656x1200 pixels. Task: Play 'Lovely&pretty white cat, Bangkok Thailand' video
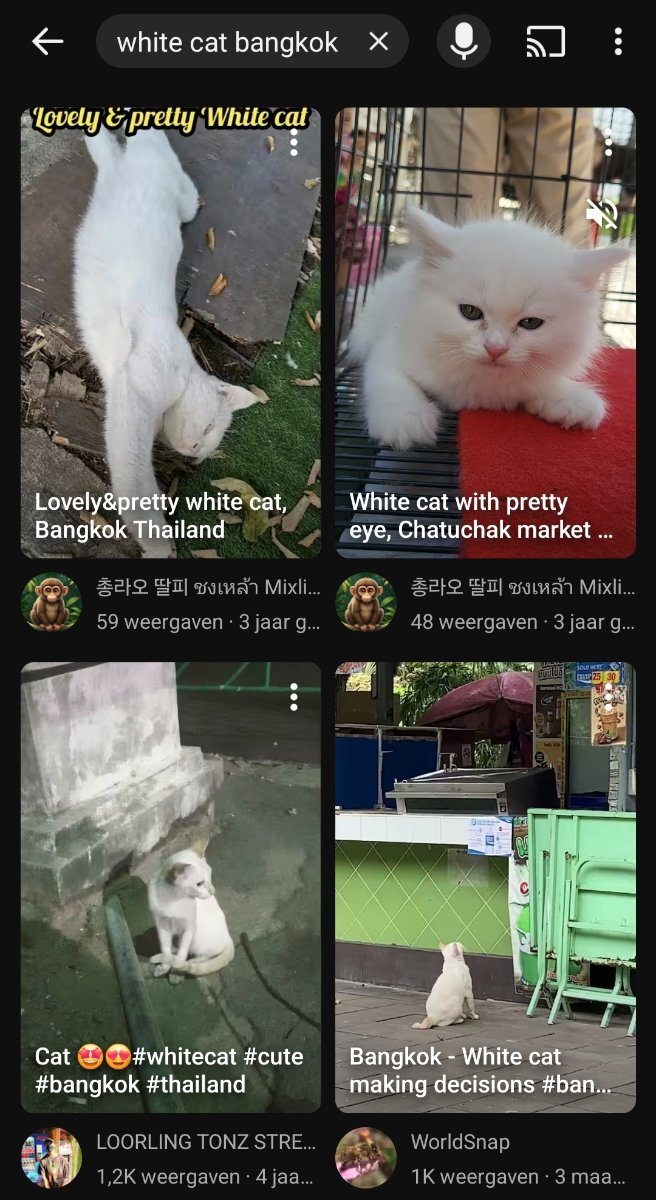[170, 330]
